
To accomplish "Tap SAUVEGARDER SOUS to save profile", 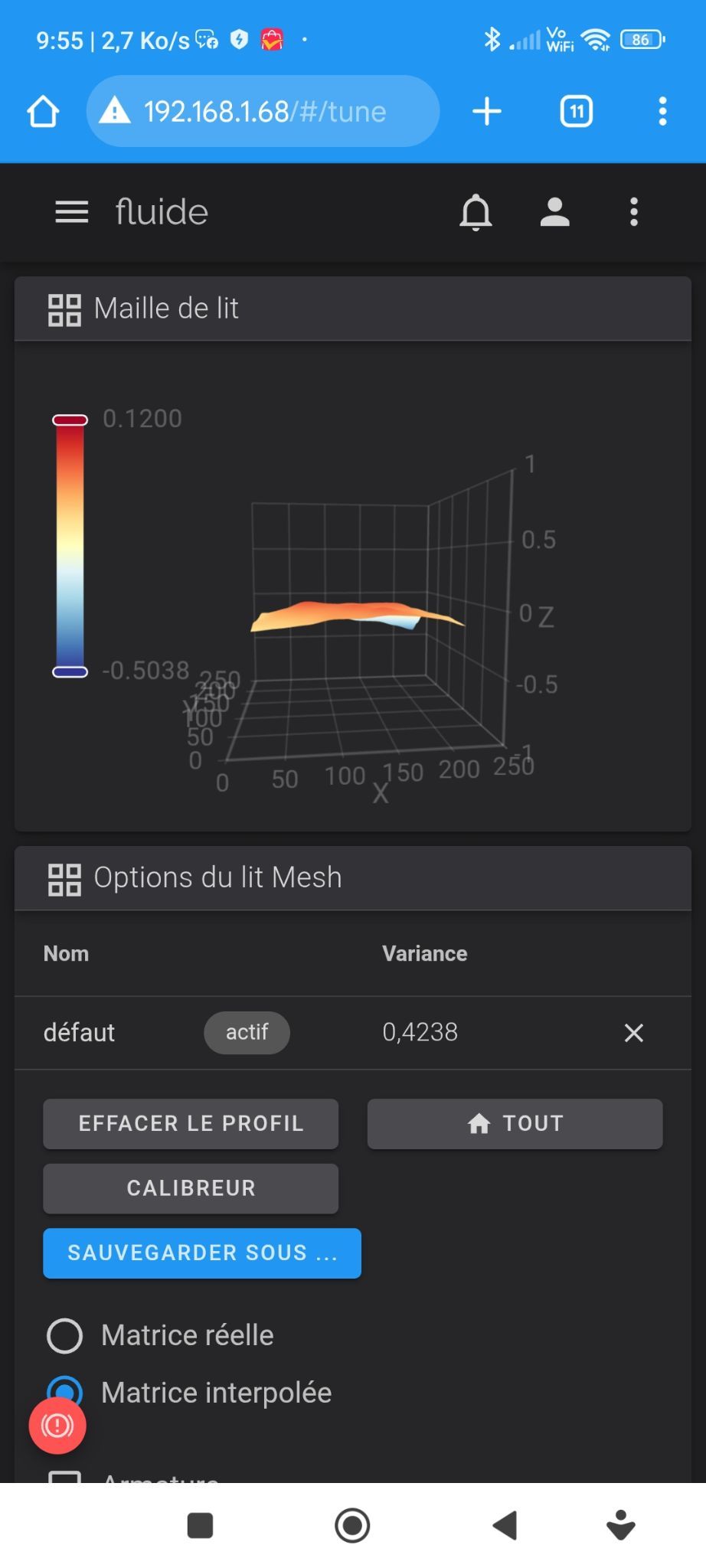I will (x=202, y=1253).
